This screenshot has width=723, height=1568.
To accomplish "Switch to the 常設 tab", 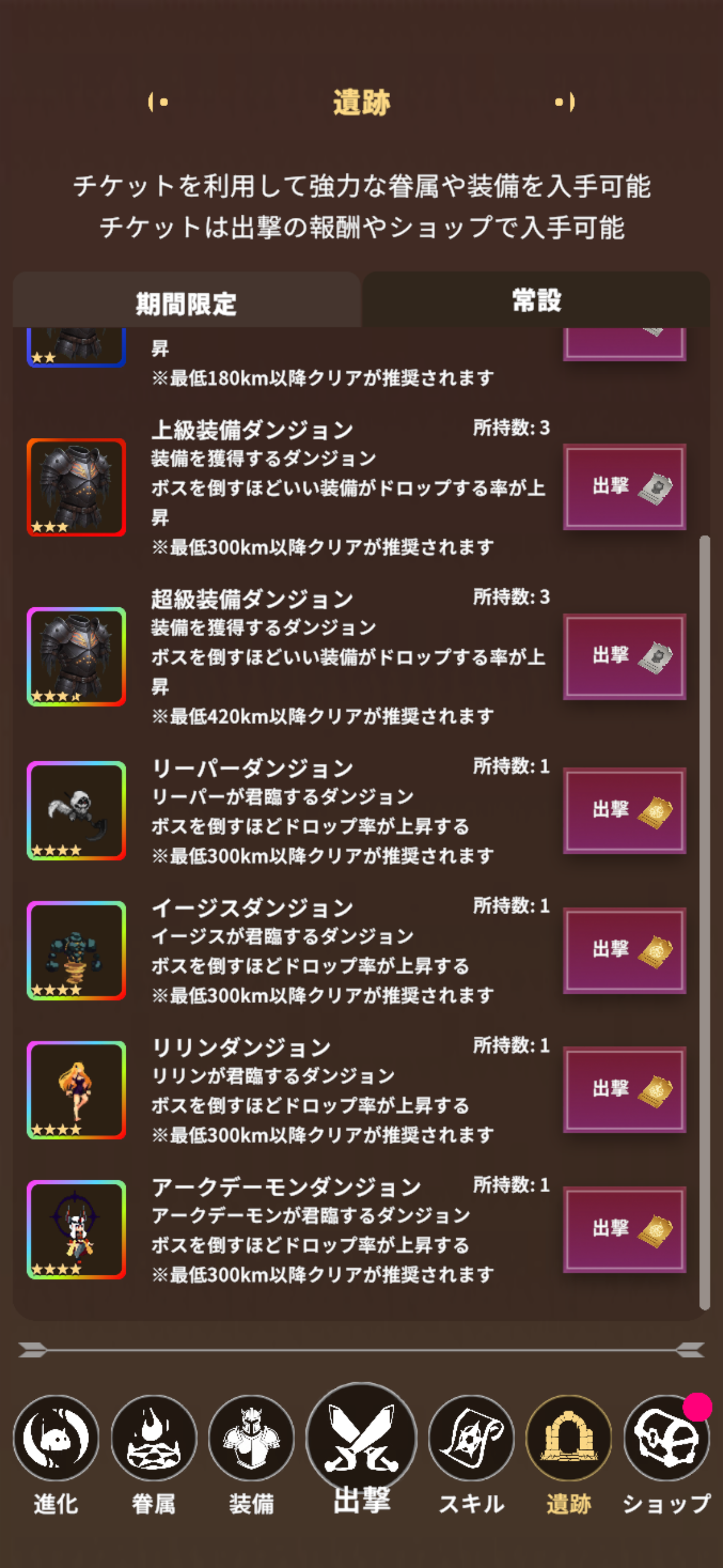I will [x=536, y=301].
